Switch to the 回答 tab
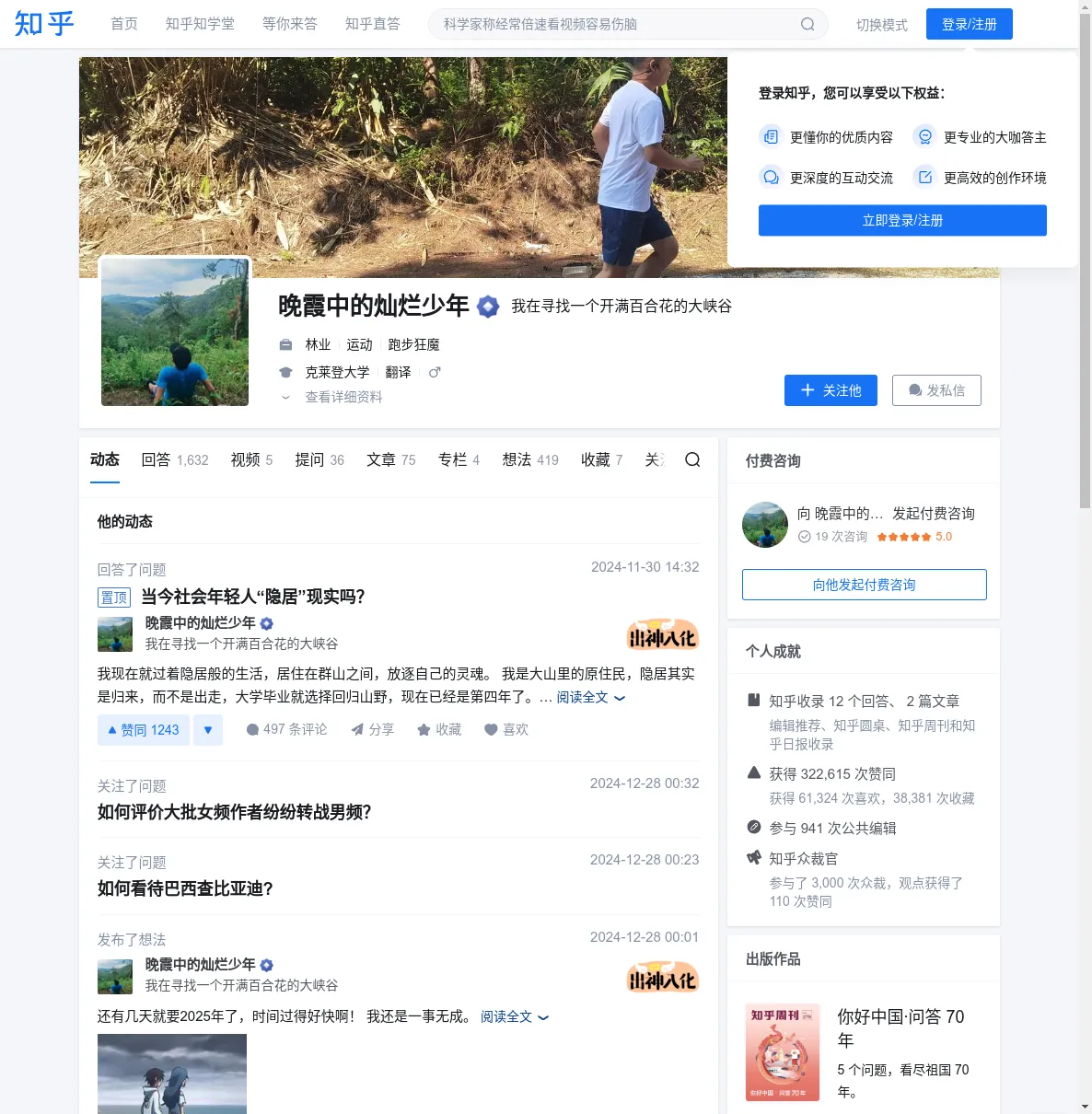 pos(157,459)
